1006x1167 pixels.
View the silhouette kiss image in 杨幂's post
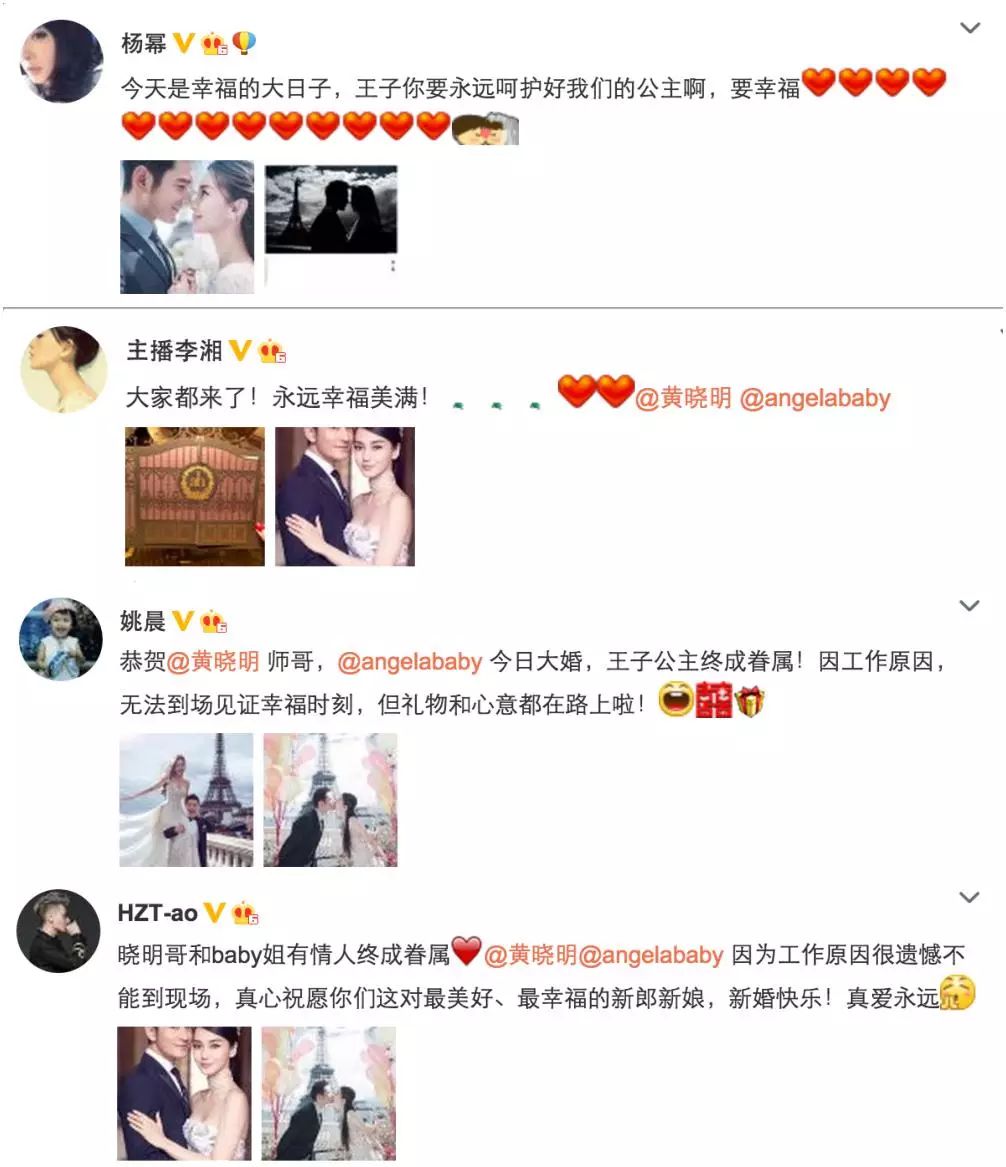click(331, 210)
